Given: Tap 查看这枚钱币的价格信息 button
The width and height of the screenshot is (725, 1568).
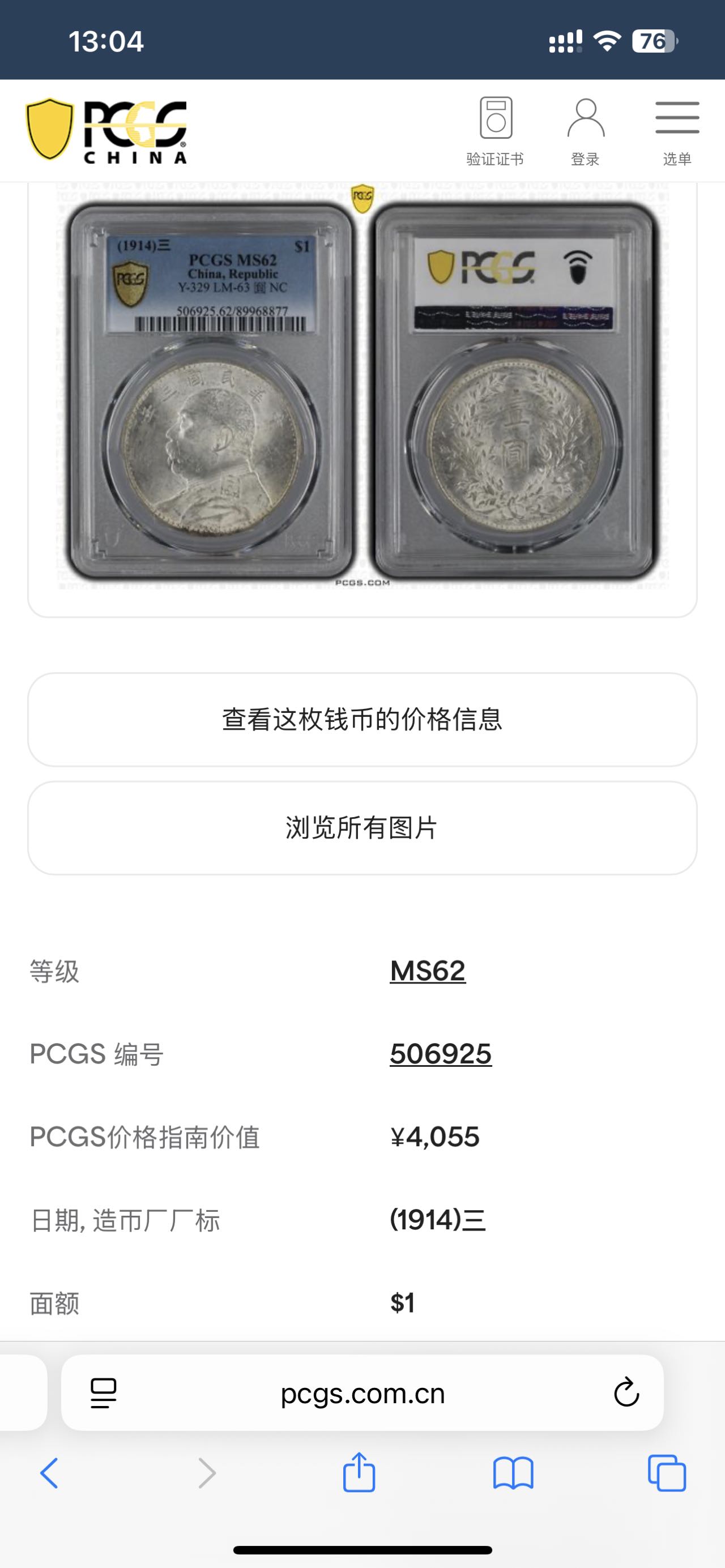Looking at the screenshot, I should point(362,719).
